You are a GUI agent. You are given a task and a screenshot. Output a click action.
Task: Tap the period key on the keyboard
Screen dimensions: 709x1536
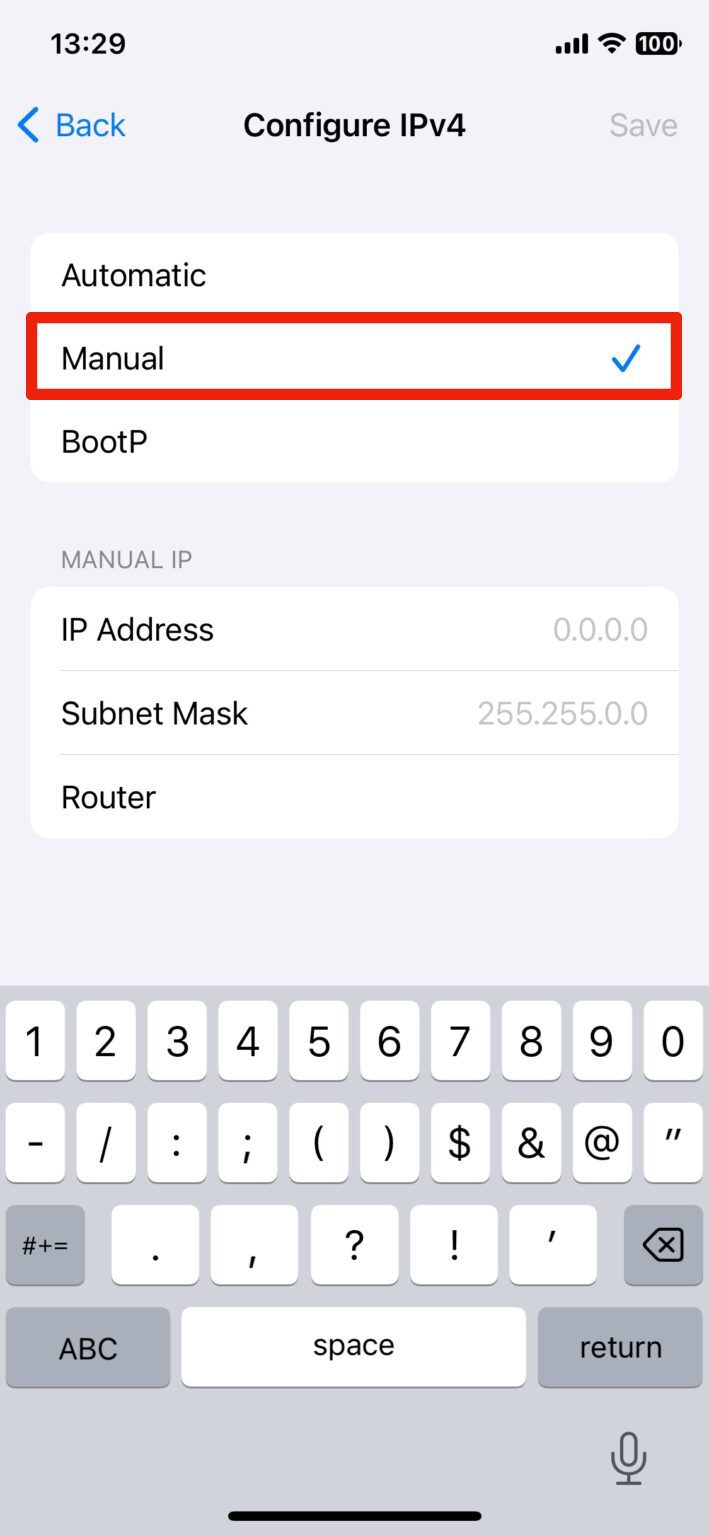[x=155, y=1245]
